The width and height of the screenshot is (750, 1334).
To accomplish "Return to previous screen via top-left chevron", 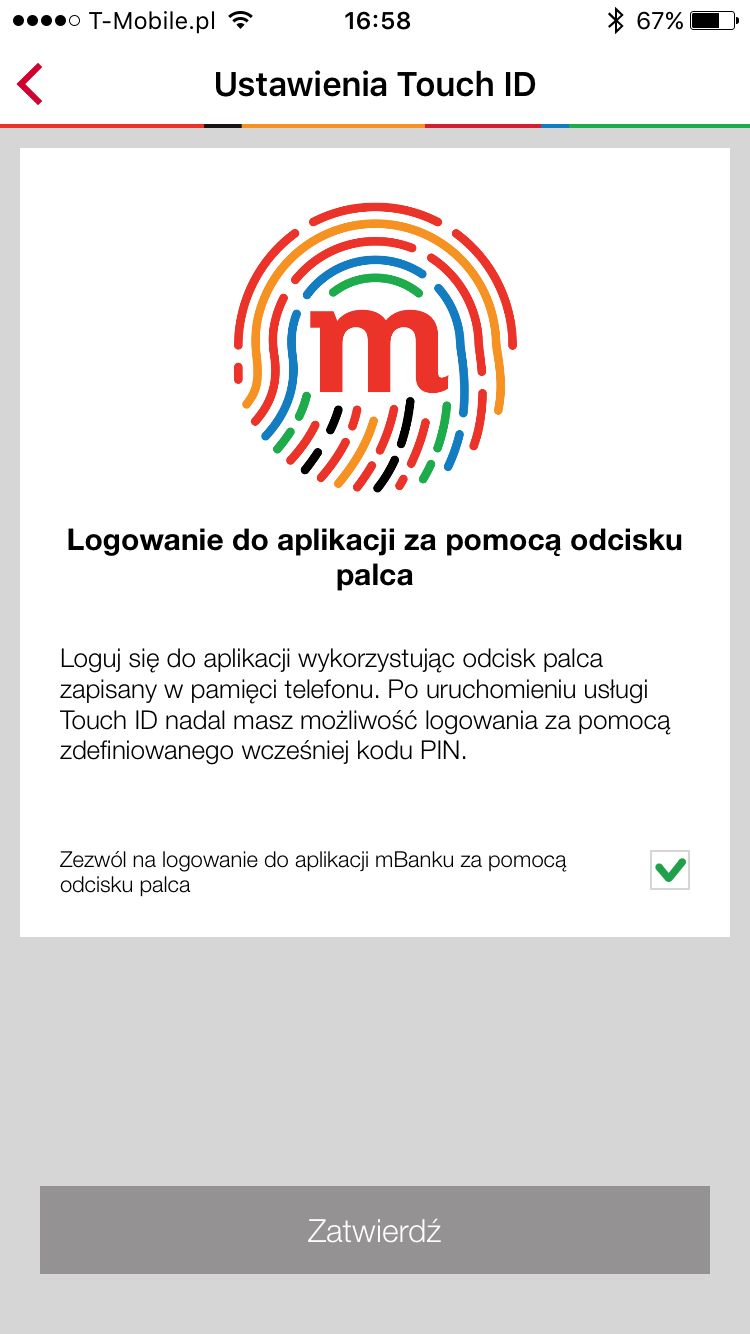I will click(x=28, y=85).
